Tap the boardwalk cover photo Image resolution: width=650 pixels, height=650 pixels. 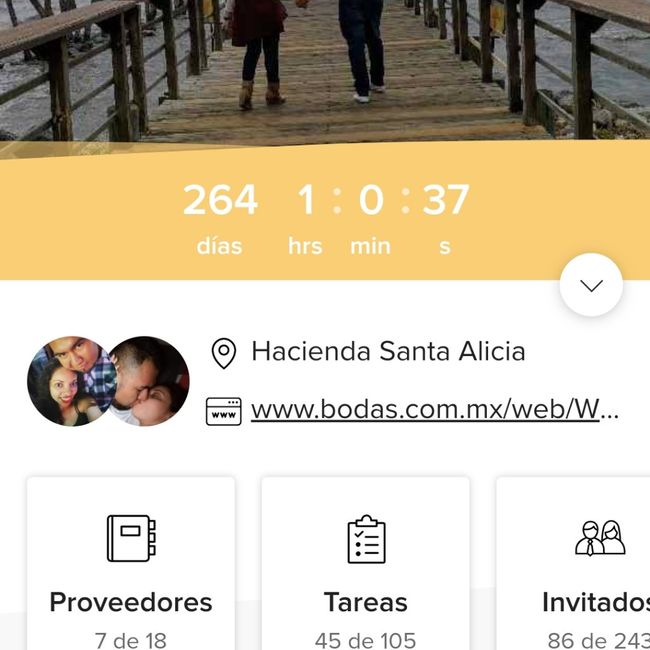click(x=325, y=70)
